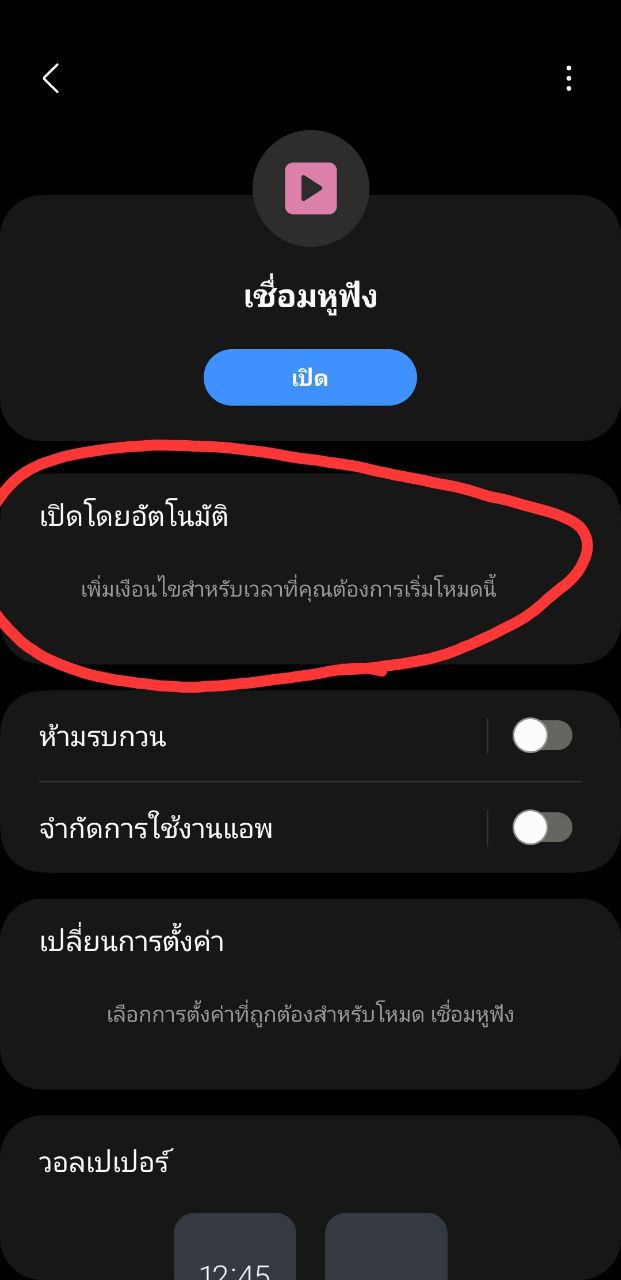Tap the pink mode icon to edit it
Image resolution: width=621 pixels, height=1280 pixels.
pyautogui.click(x=311, y=188)
